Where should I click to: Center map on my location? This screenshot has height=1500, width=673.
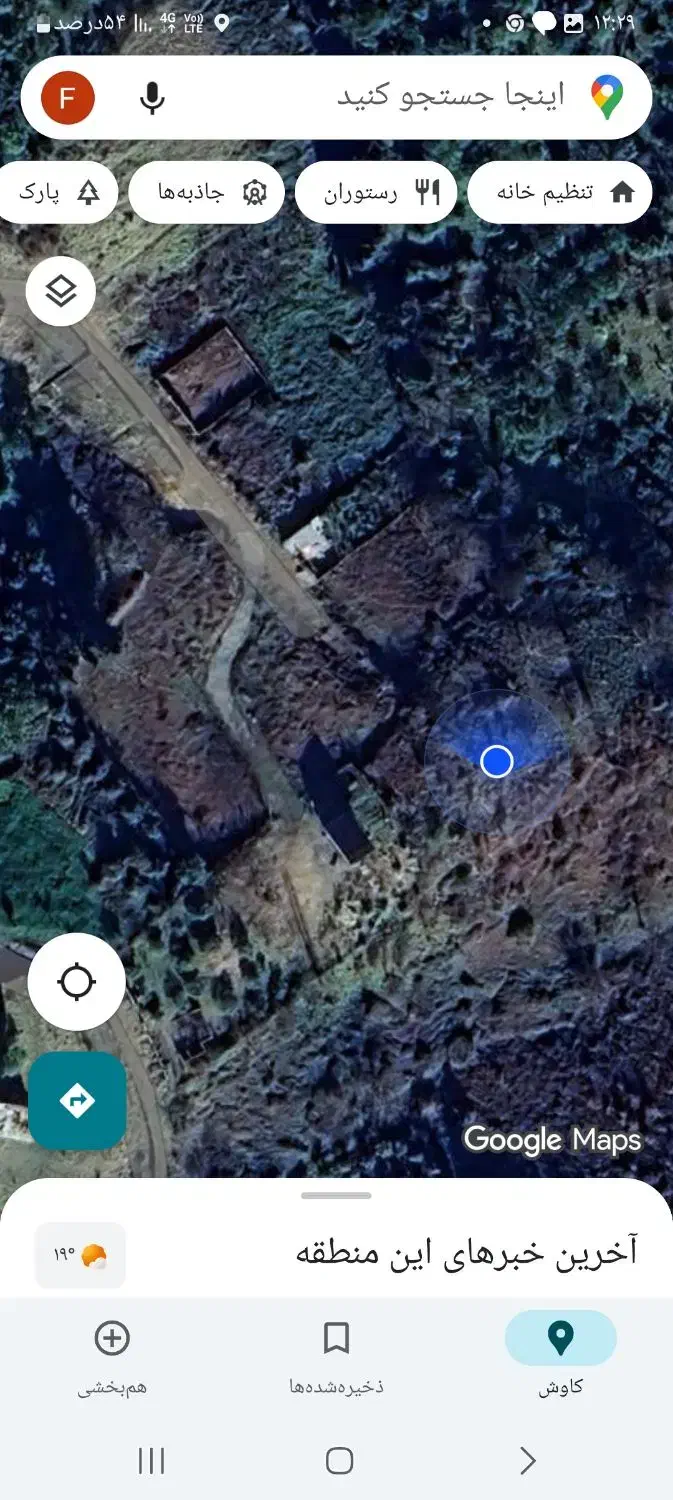[x=77, y=982]
